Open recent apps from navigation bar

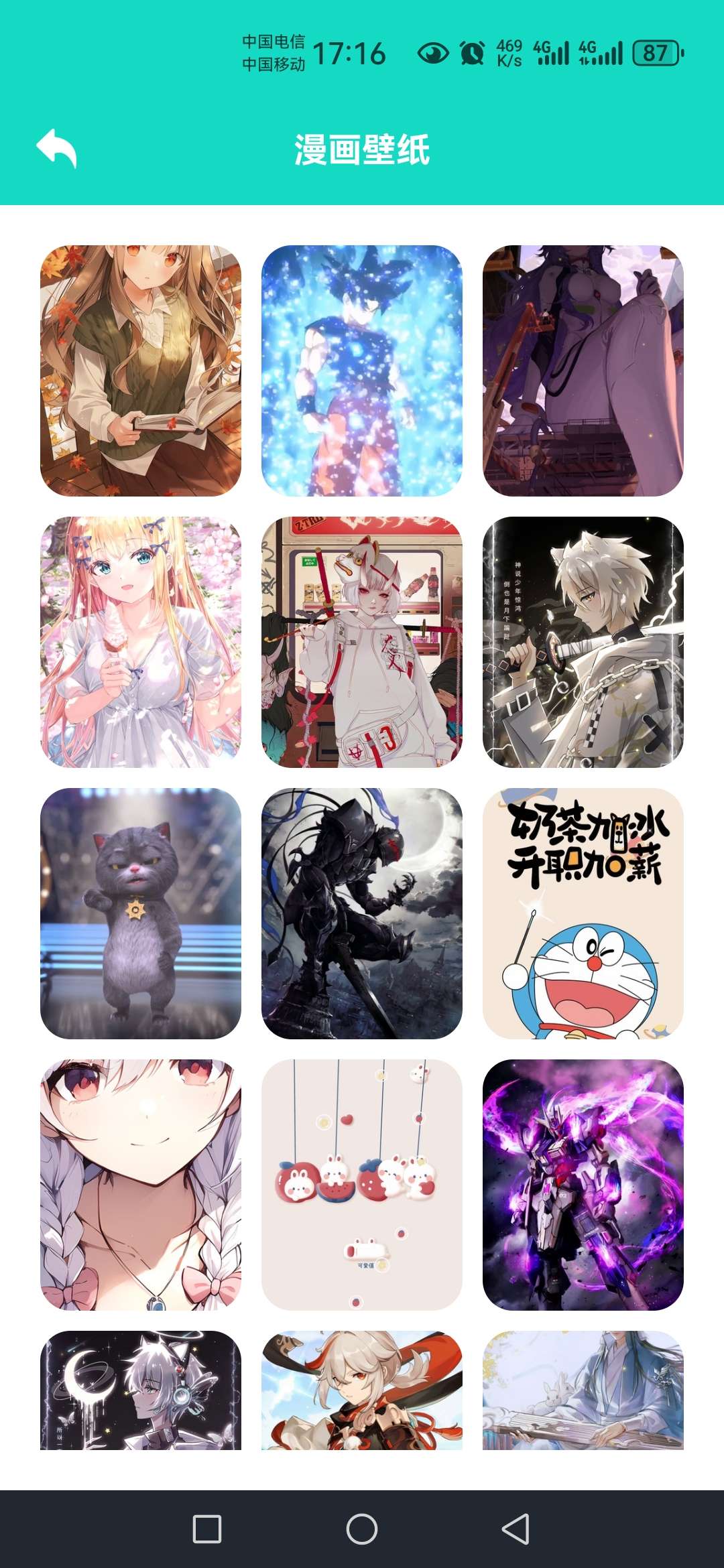click(207, 1529)
